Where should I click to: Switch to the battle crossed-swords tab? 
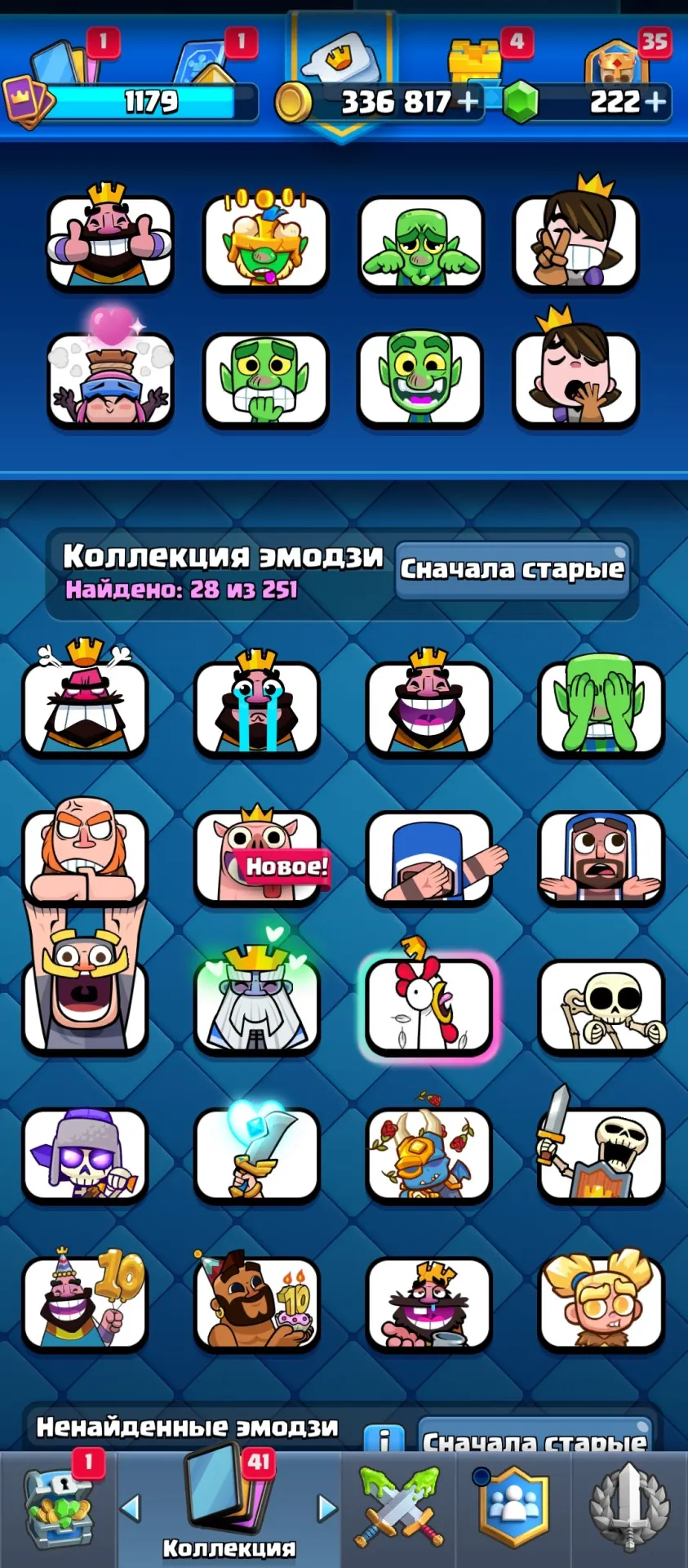(x=399, y=1507)
